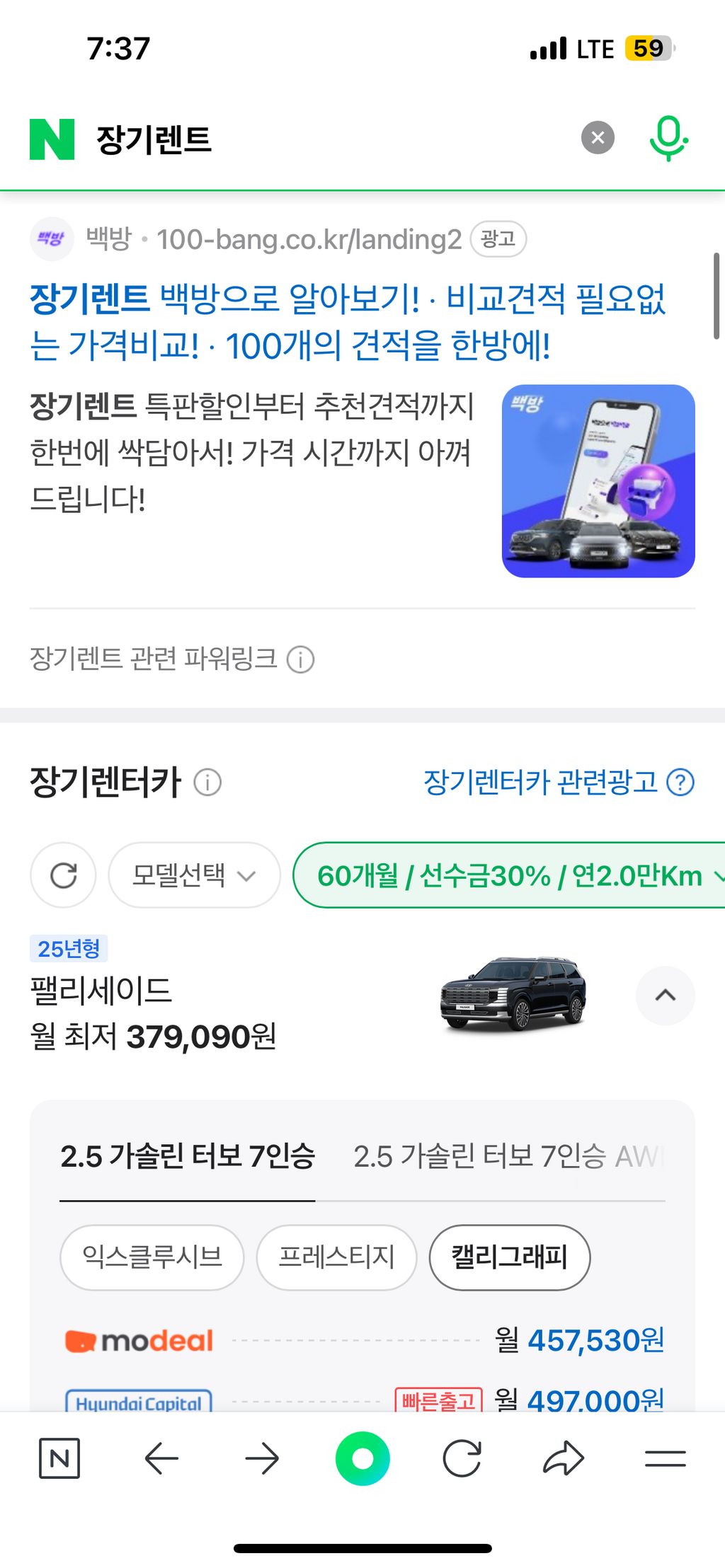725x1568 pixels.
Task: Switch to 2.5 가솔린 터보 7인승 AWD tab
Action: pyautogui.click(x=509, y=1156)
